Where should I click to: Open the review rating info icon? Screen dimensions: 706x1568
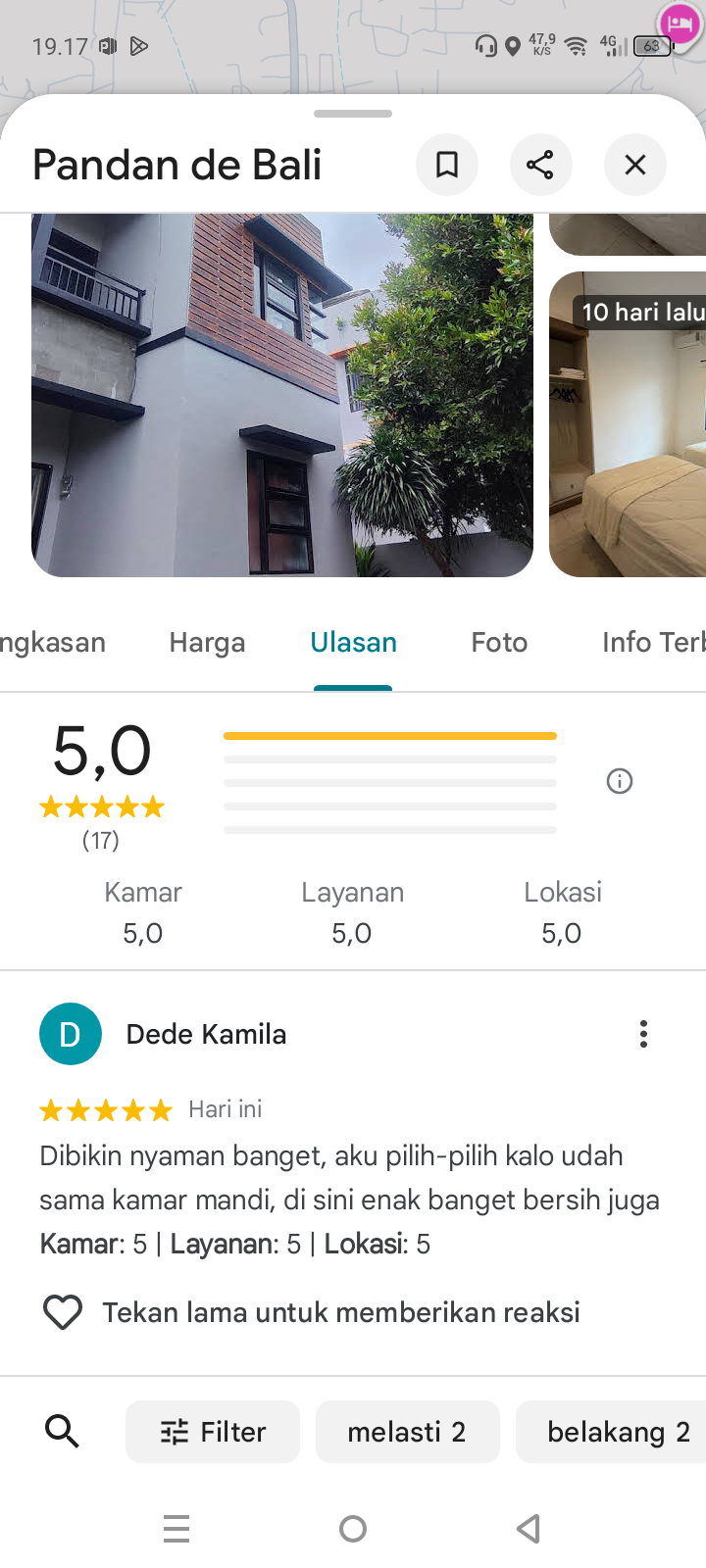click(620, 781)
